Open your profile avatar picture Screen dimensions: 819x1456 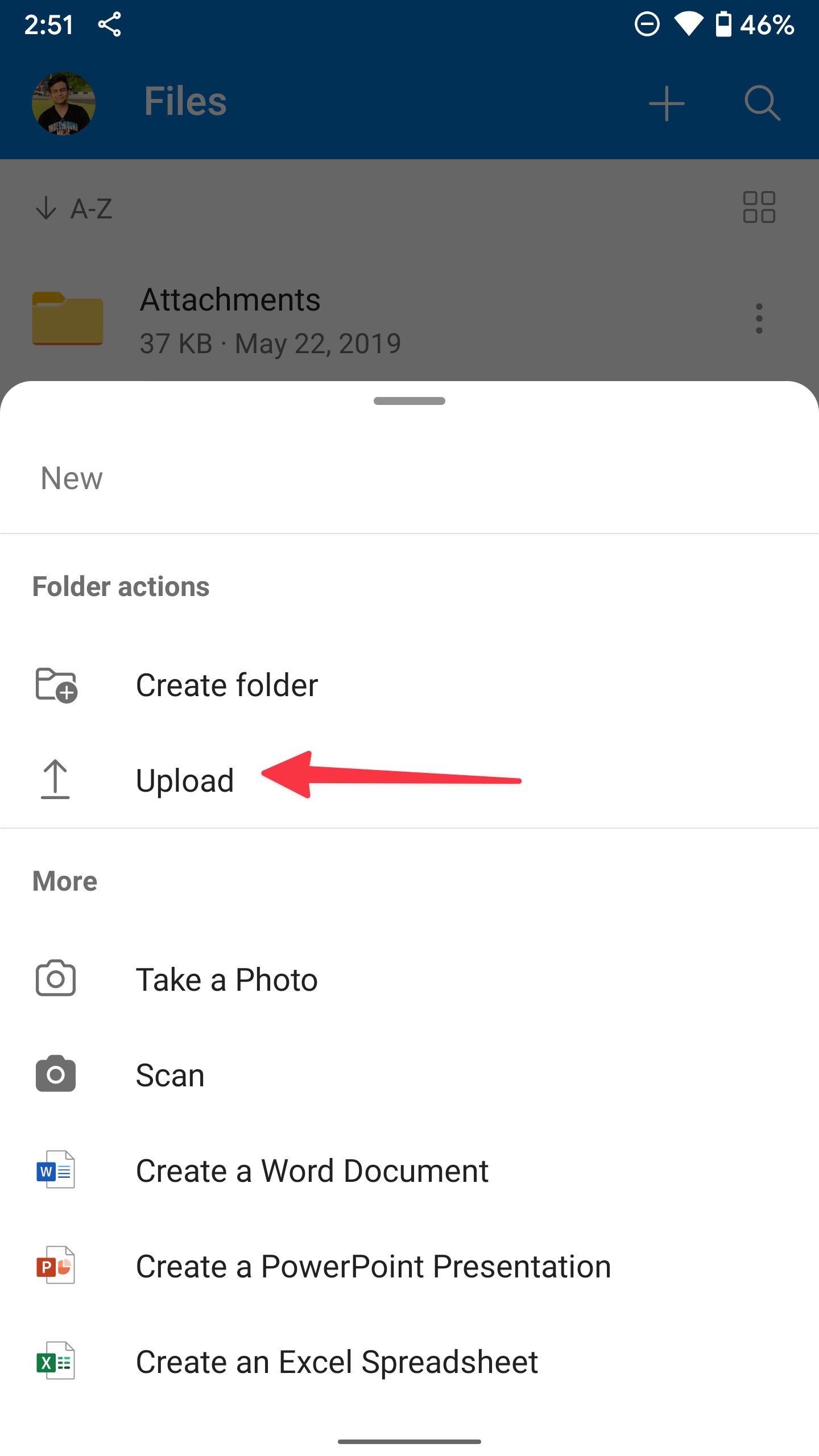coord(63,103)
